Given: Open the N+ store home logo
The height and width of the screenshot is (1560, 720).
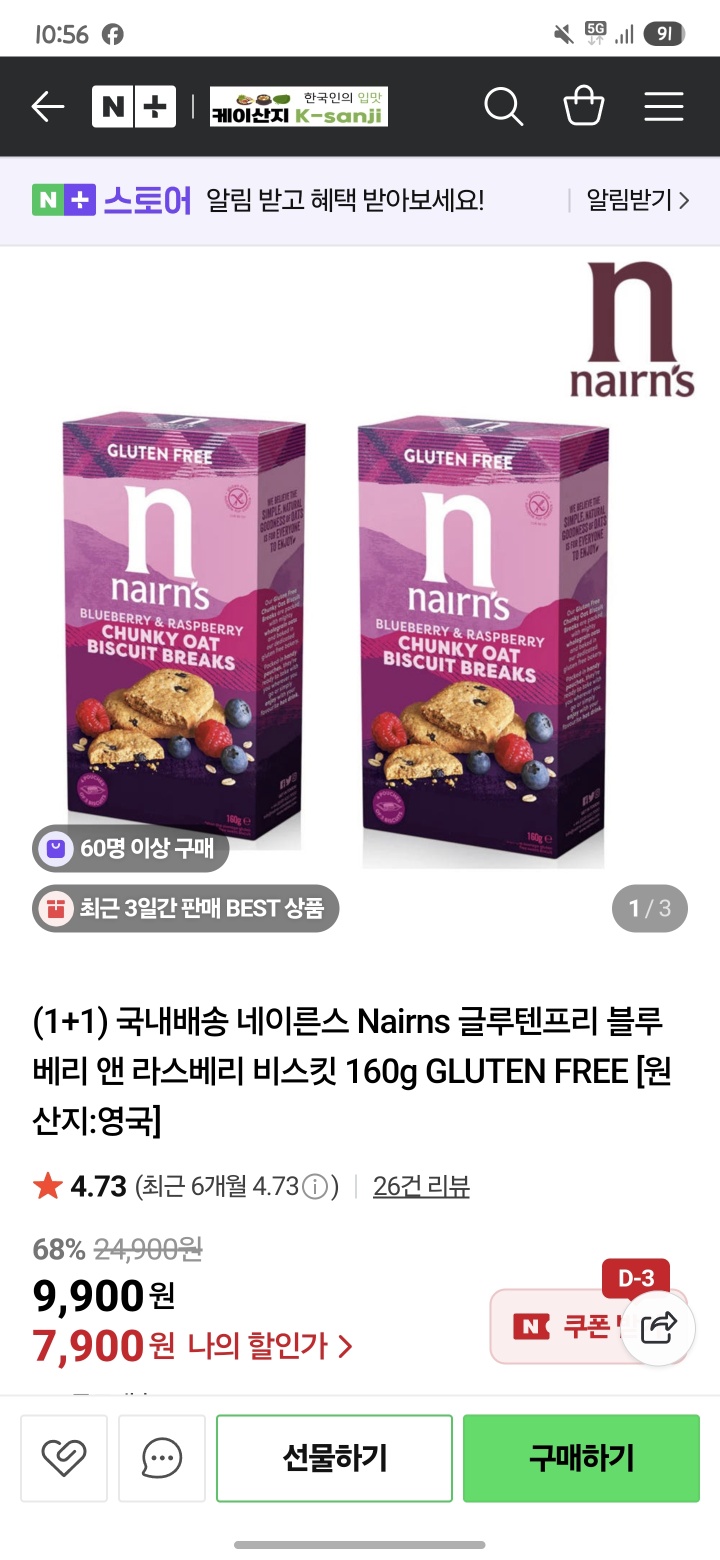Looking at the screenshot, I should (133, 107).
